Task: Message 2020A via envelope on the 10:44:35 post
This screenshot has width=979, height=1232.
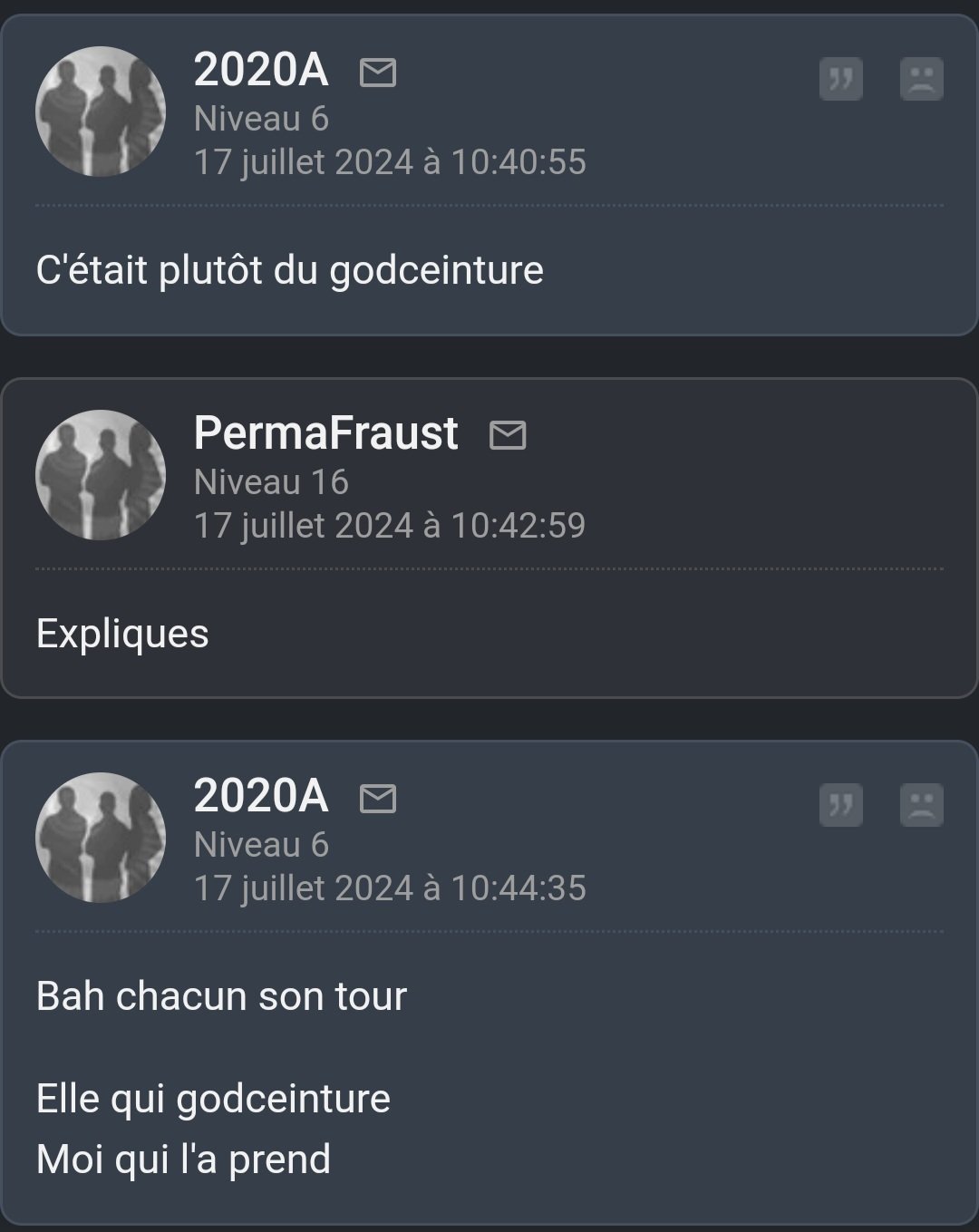Action: [x=378, y=799]
